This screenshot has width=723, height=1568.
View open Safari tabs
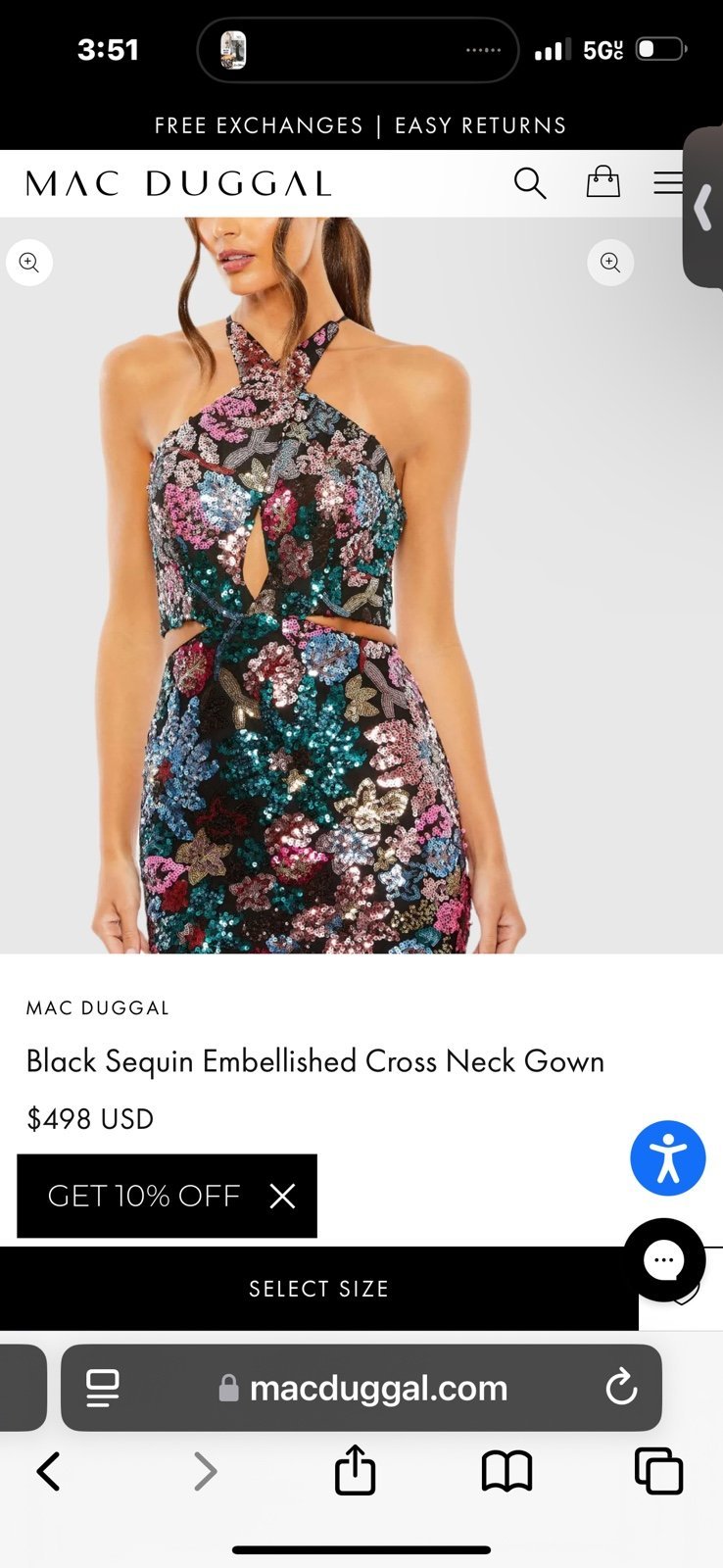click(x=658, y=1471)
